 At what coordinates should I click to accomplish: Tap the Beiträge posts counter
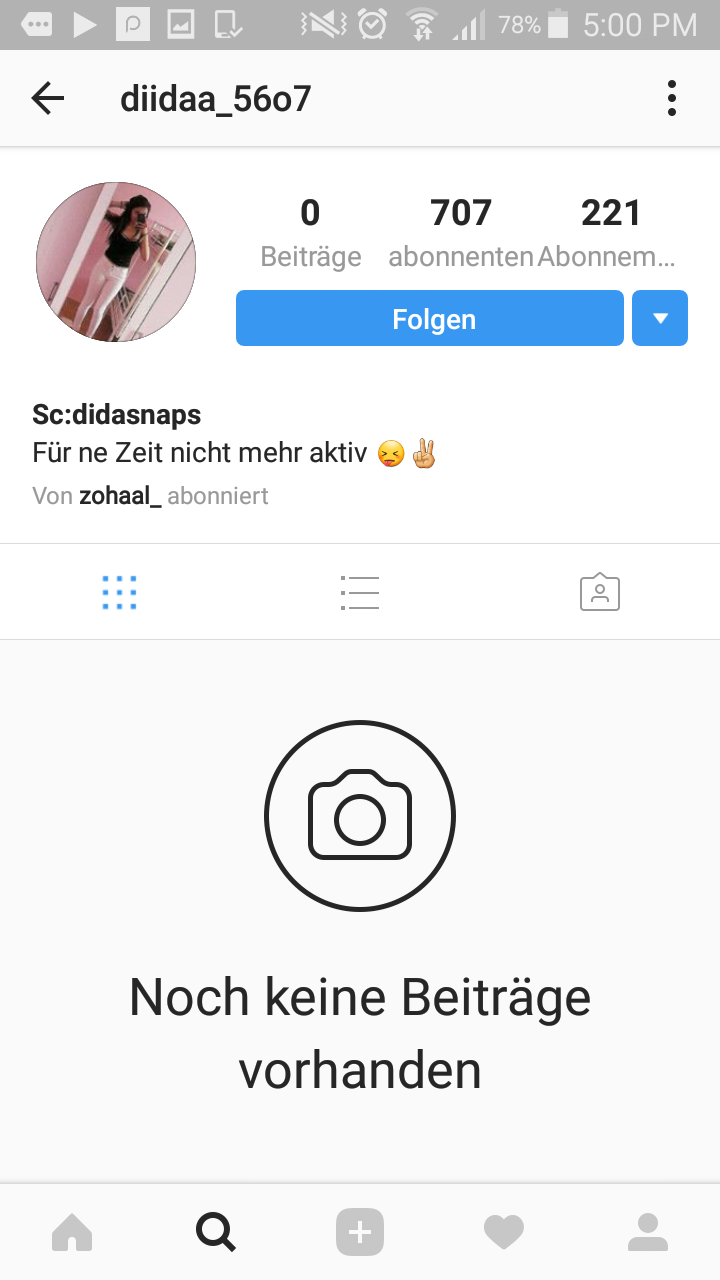310,230
